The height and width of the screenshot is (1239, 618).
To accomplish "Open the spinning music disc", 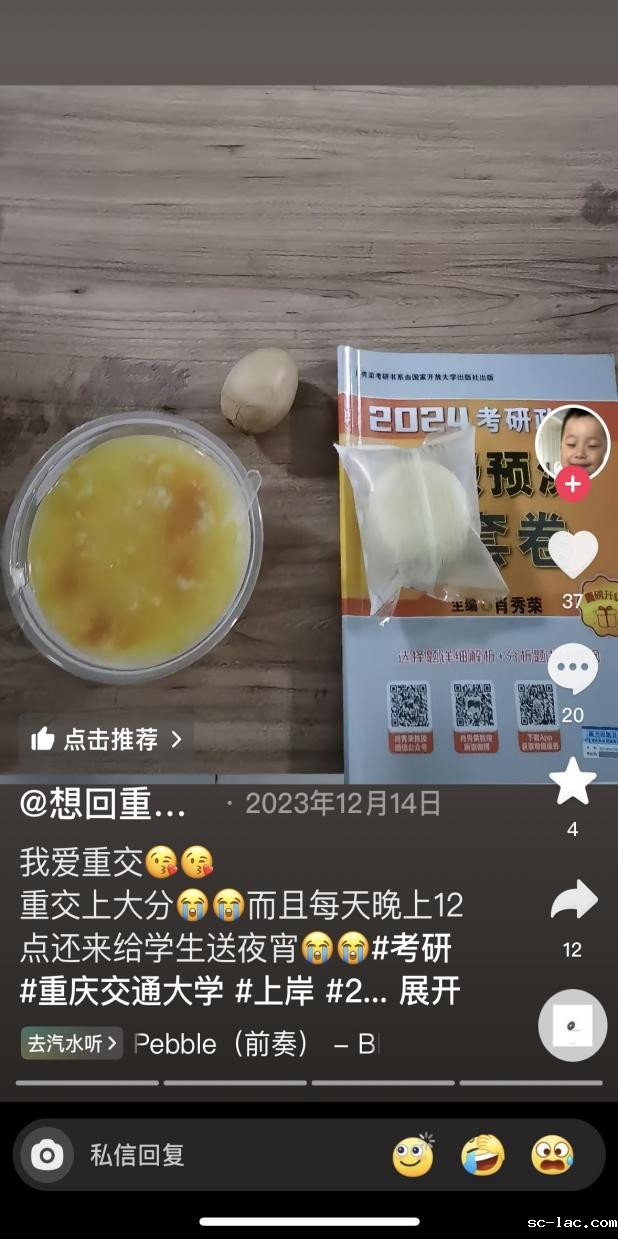I will coord(572,1026).
